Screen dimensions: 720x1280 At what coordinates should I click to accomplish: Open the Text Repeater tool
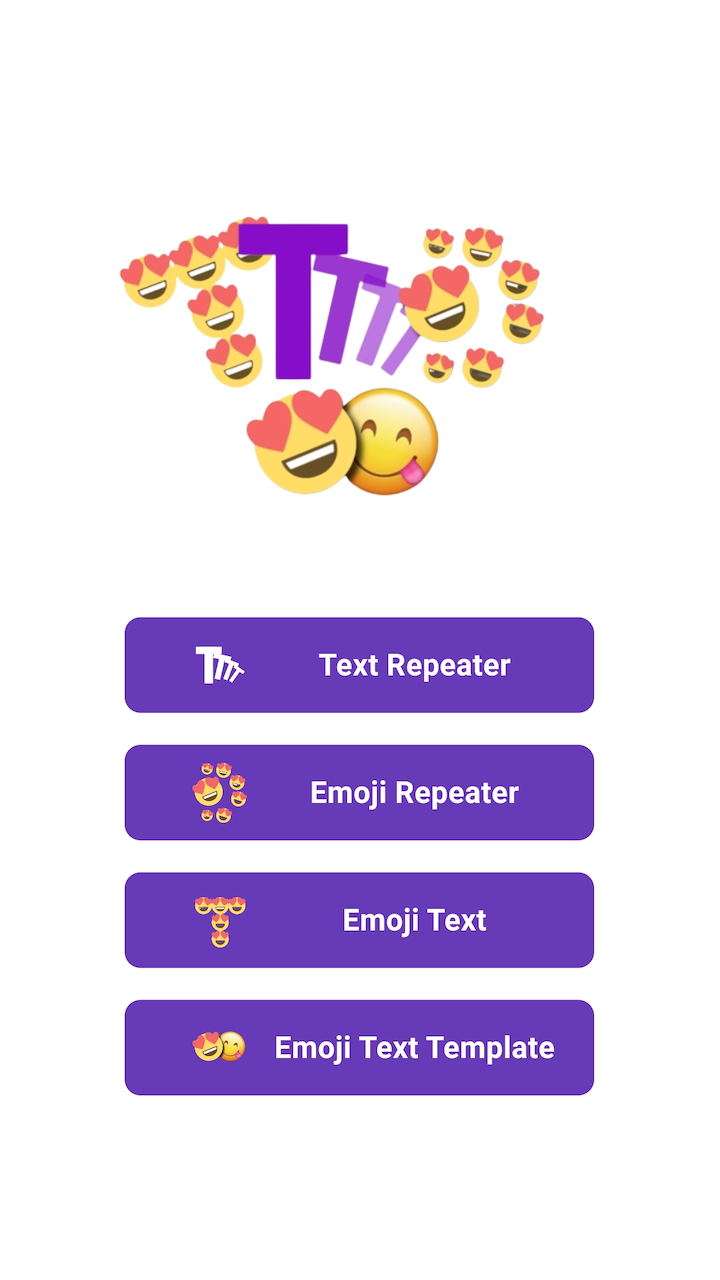point(359,663)
